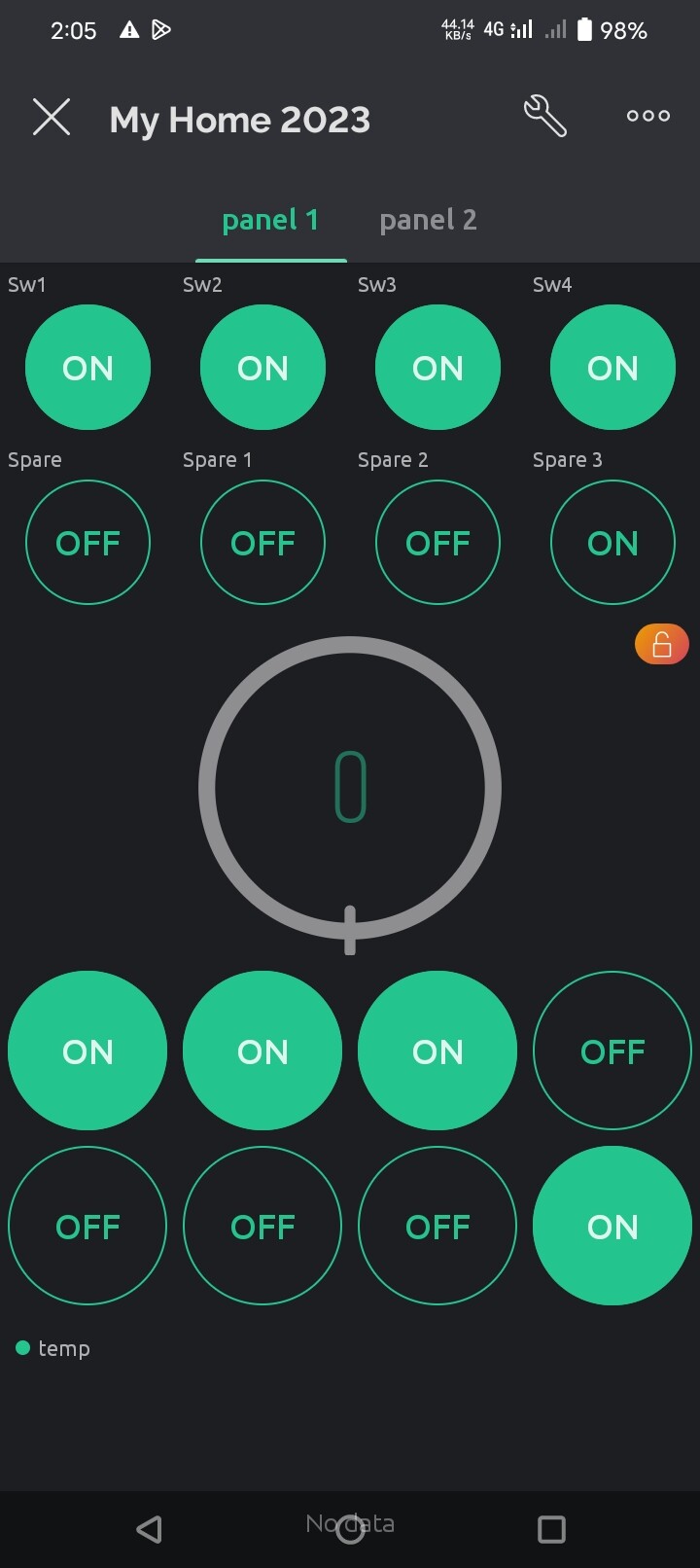Toggle Spare 2 on
The width and height of the screenshot is (700, 1568).
click(437, 542)
